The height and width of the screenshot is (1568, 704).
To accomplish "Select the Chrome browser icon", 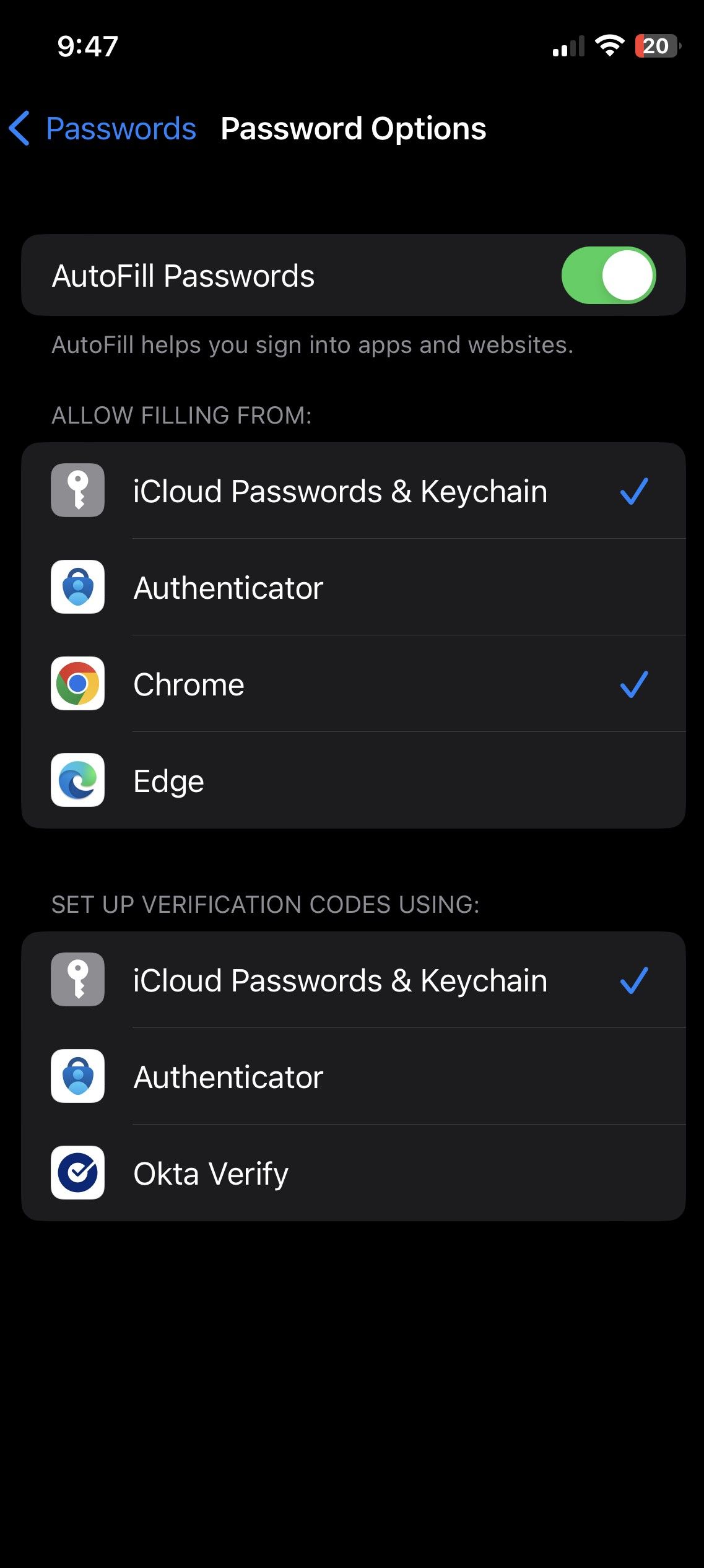I will point(77,684).
